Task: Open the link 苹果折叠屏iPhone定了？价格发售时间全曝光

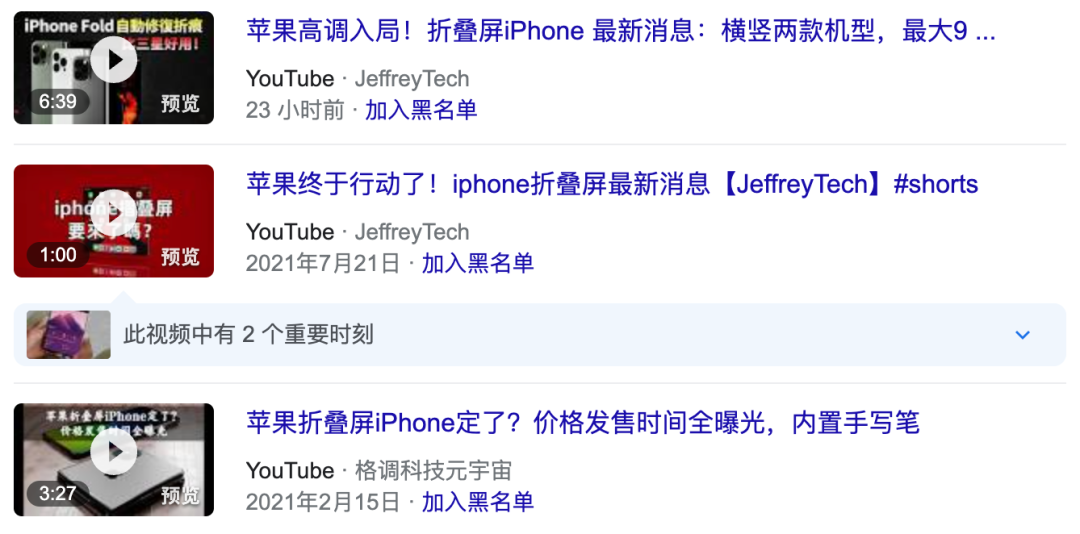Action: pyautogui.click(x=582, y=423)
